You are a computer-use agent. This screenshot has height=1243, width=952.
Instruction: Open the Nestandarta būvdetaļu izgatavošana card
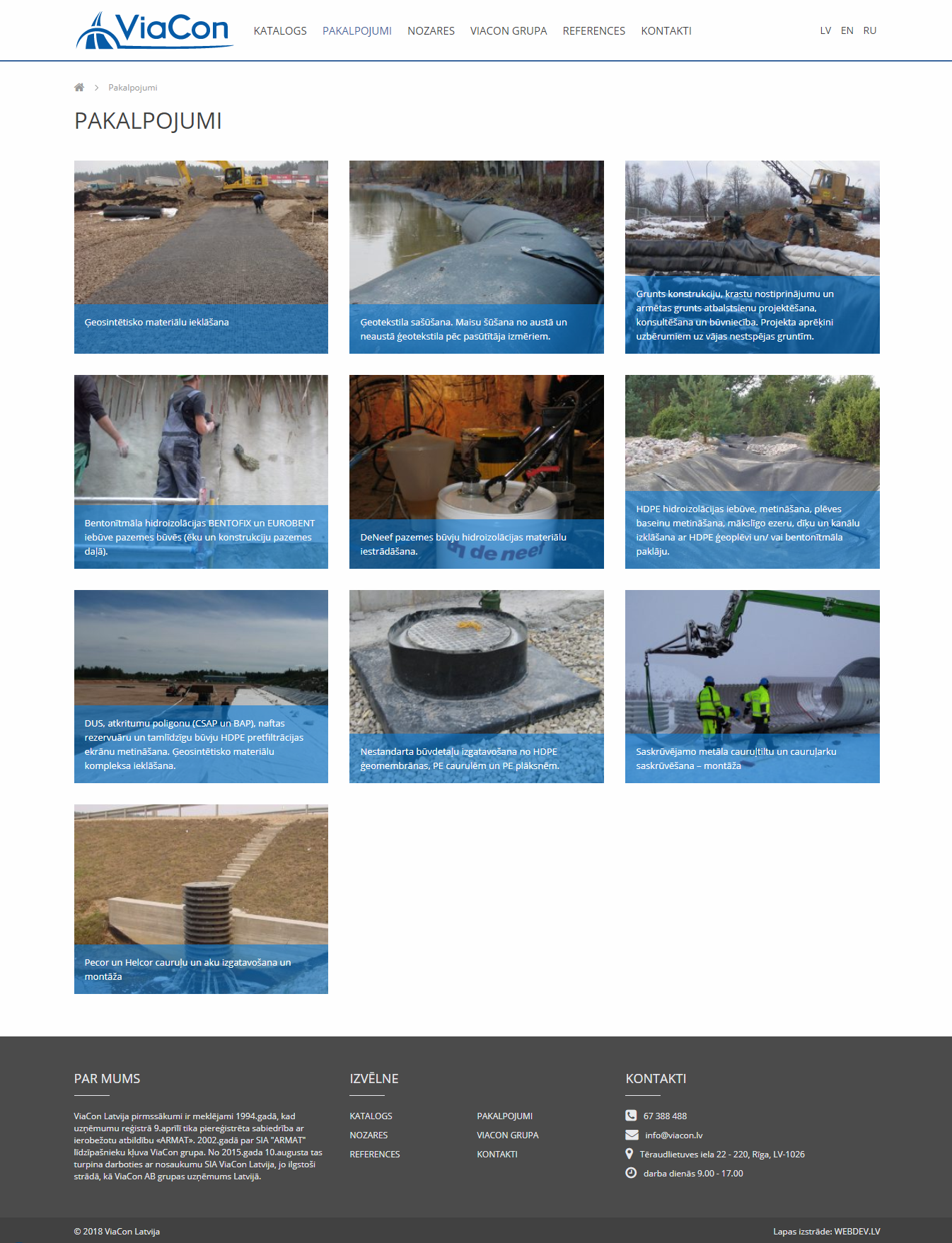(476, 686)
